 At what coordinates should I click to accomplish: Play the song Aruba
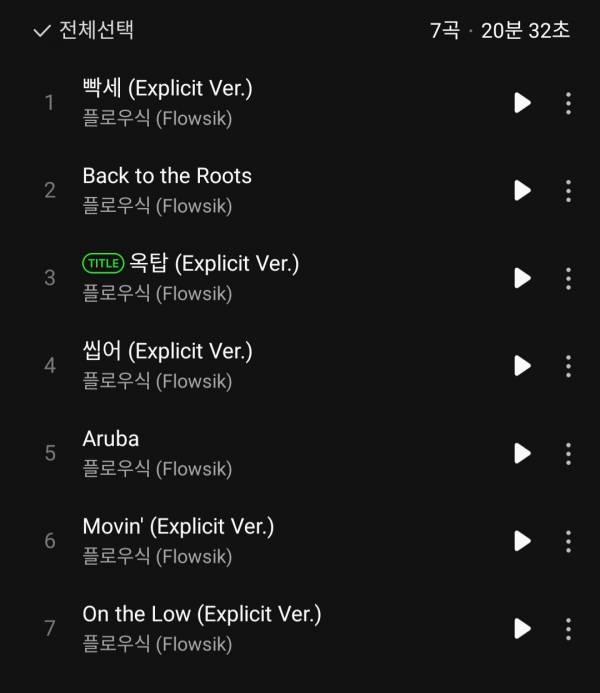(x=522, y=453)
